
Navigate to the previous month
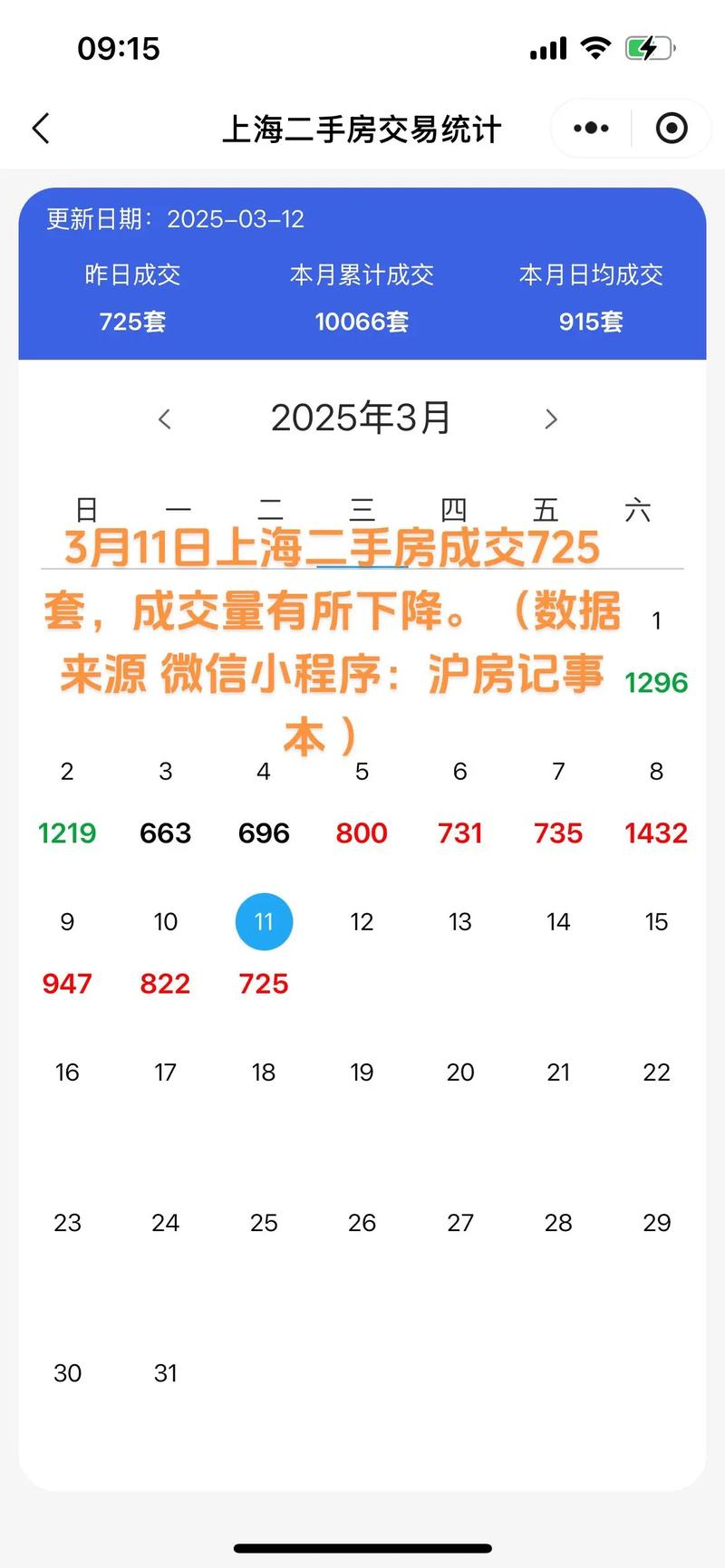(165, 418)
